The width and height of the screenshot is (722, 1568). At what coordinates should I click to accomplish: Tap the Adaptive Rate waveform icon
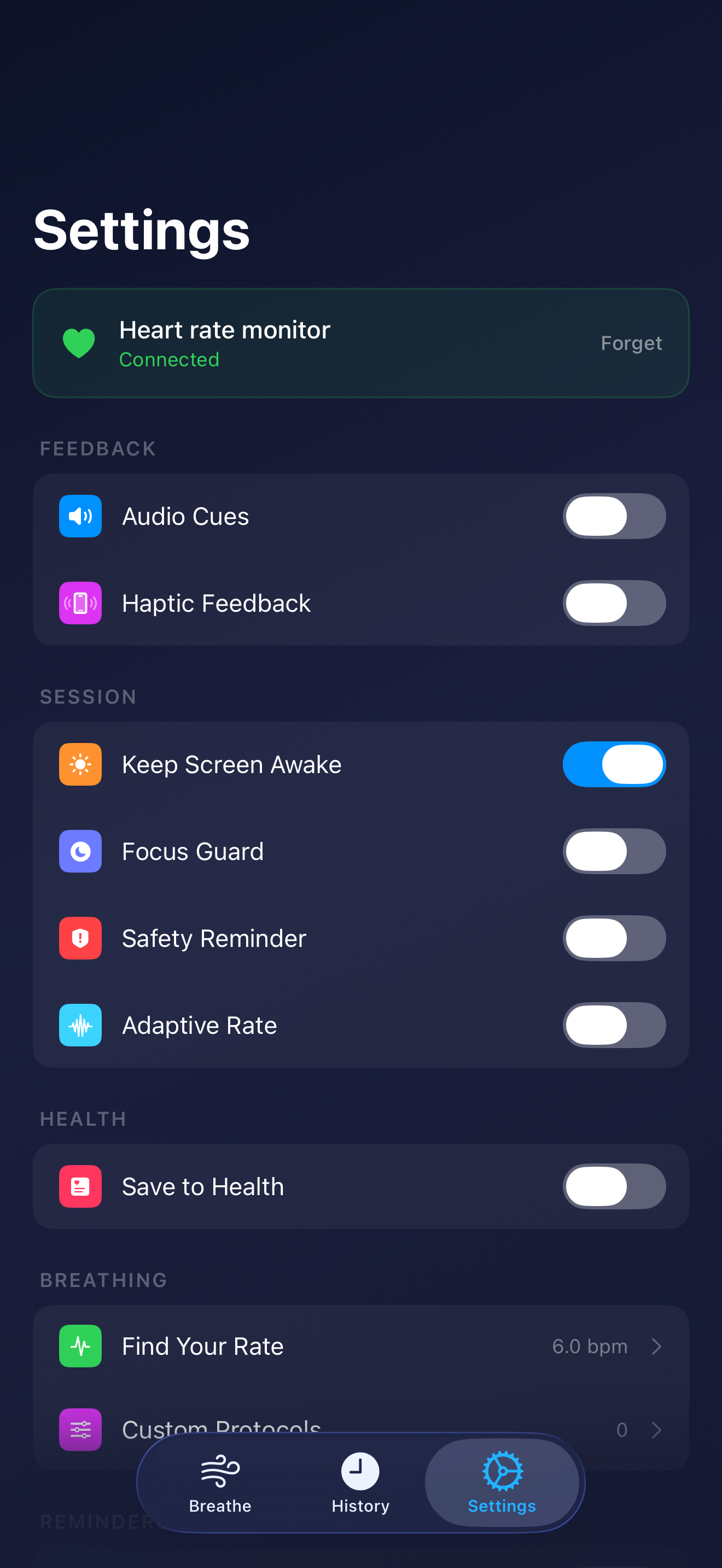(x=80, y=1025)
